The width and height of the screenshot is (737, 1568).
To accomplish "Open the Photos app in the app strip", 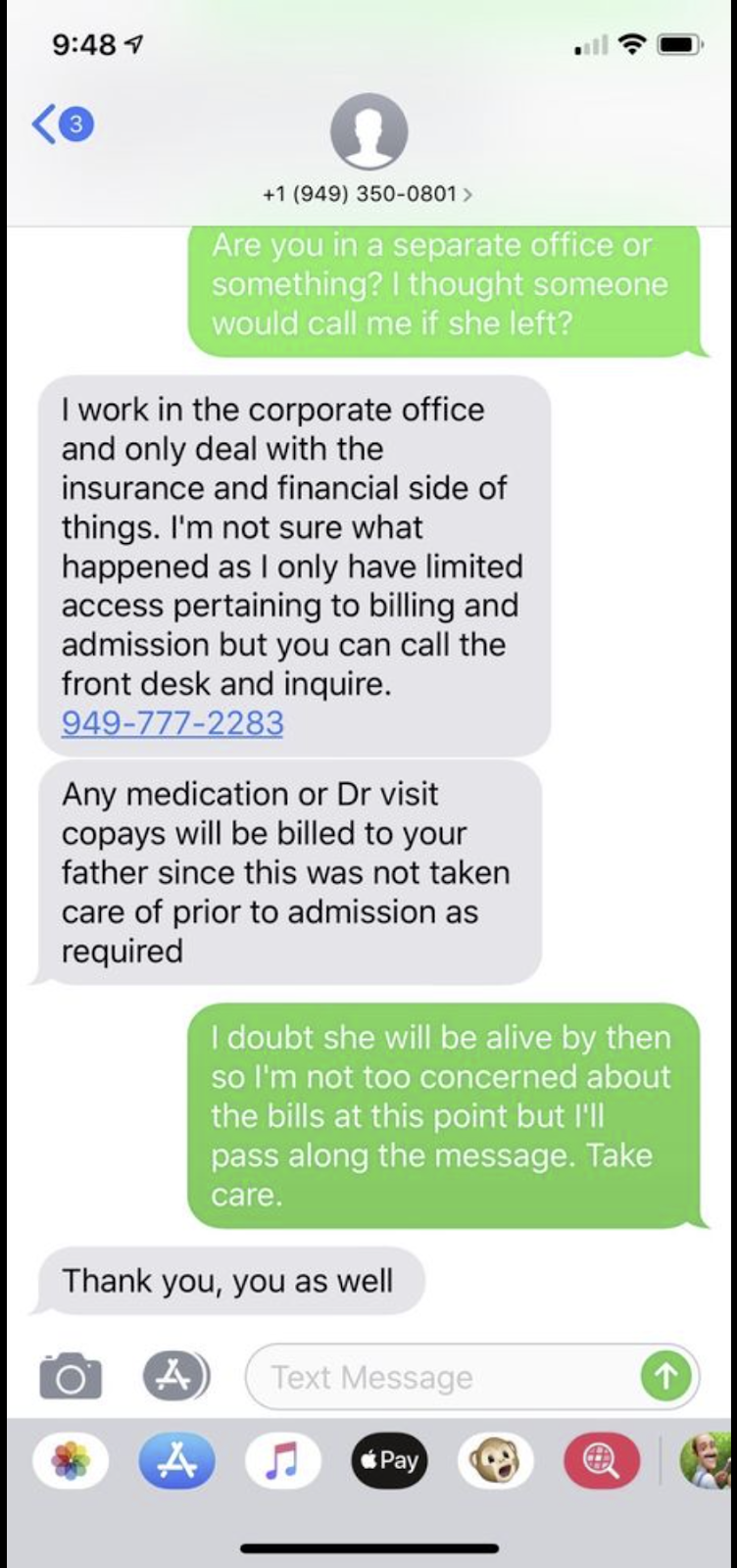I will point(69,1462).
